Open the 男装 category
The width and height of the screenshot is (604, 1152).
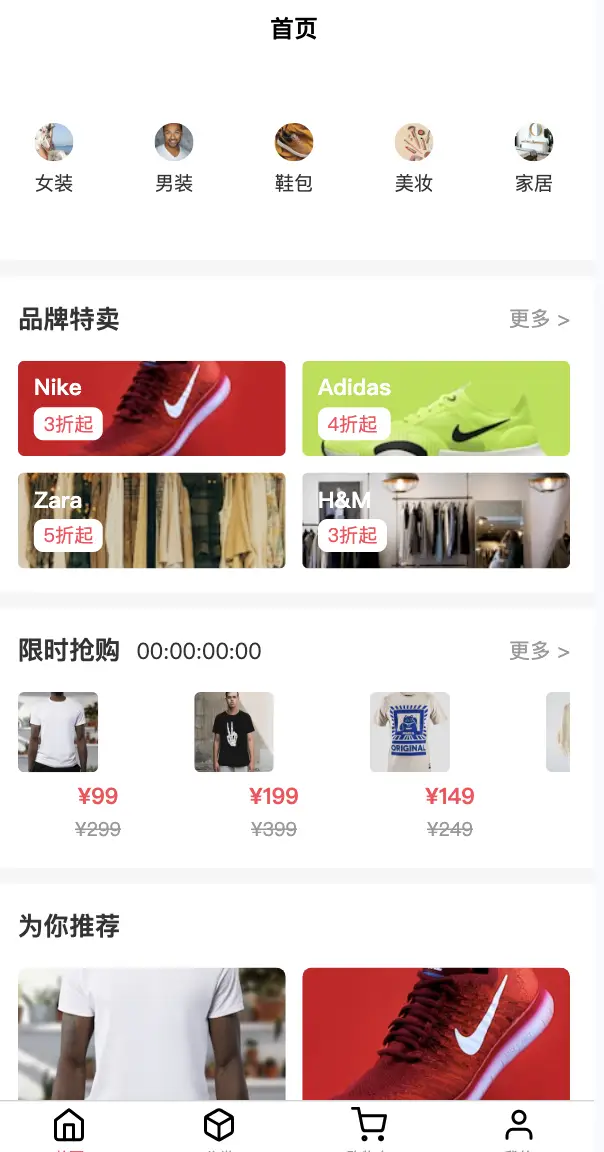(x=174, y=157)
